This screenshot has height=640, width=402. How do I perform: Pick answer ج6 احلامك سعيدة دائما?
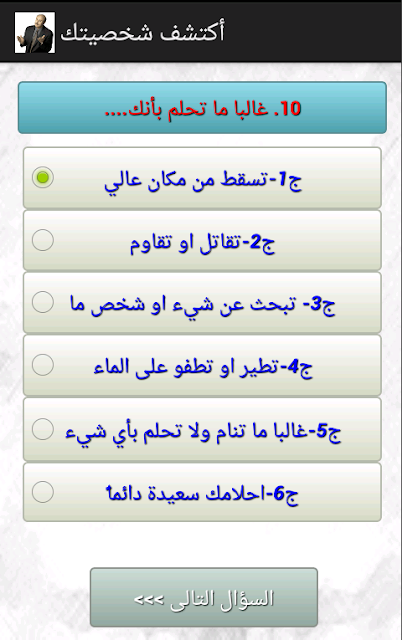pyautogui.click(x=202, y=492)
